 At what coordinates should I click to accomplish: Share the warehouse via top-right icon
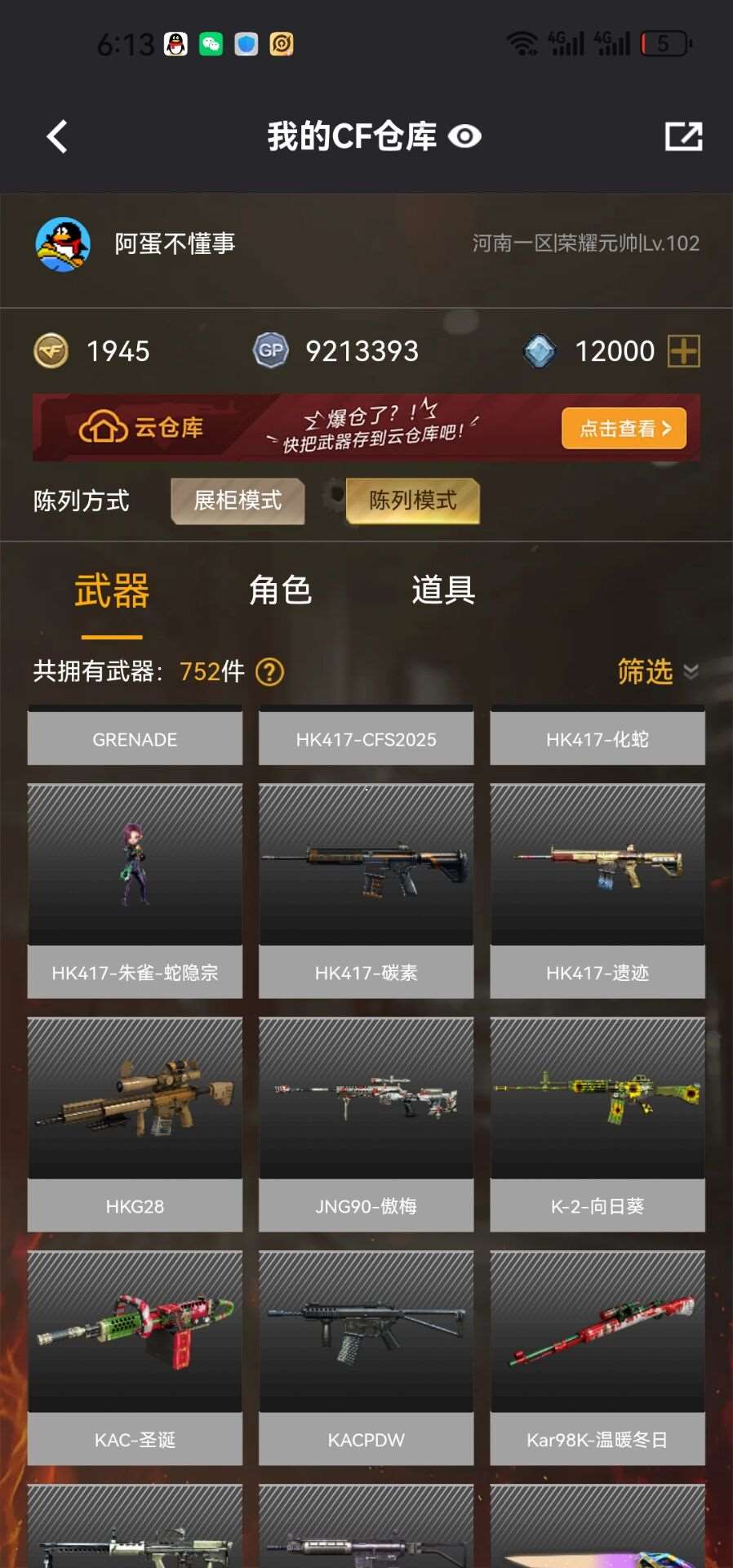[x=683, y=136]
